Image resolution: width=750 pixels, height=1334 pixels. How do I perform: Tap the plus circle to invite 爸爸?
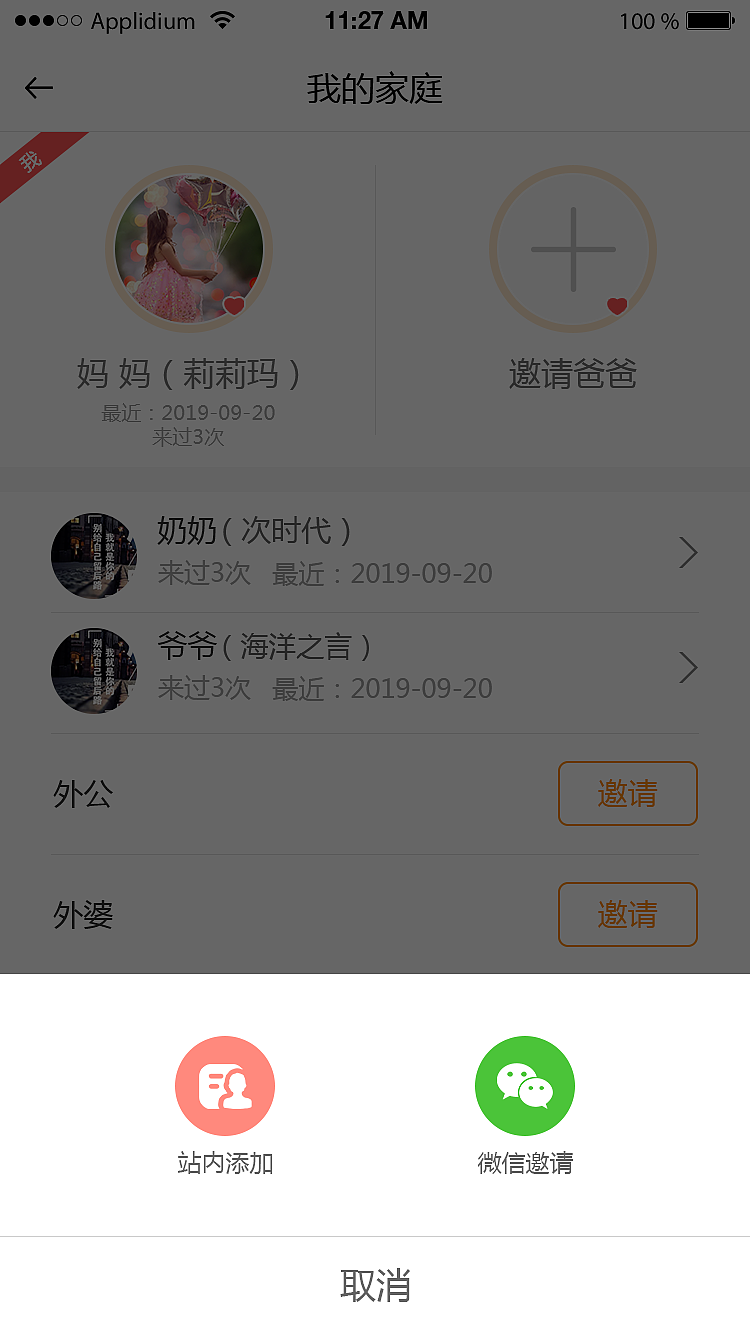[x=572, y=248]
